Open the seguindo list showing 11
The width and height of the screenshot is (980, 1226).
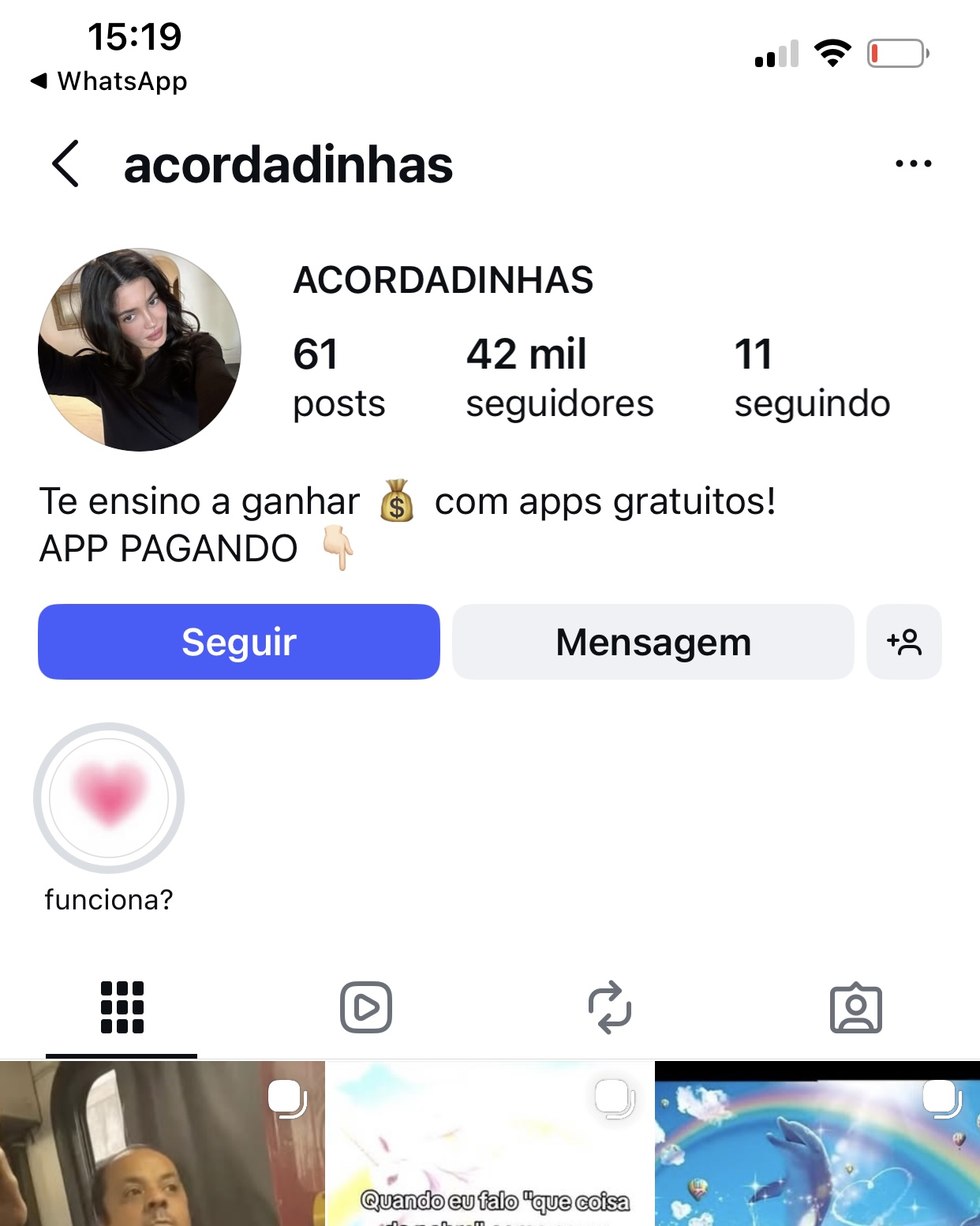click(x=811, y=377)
